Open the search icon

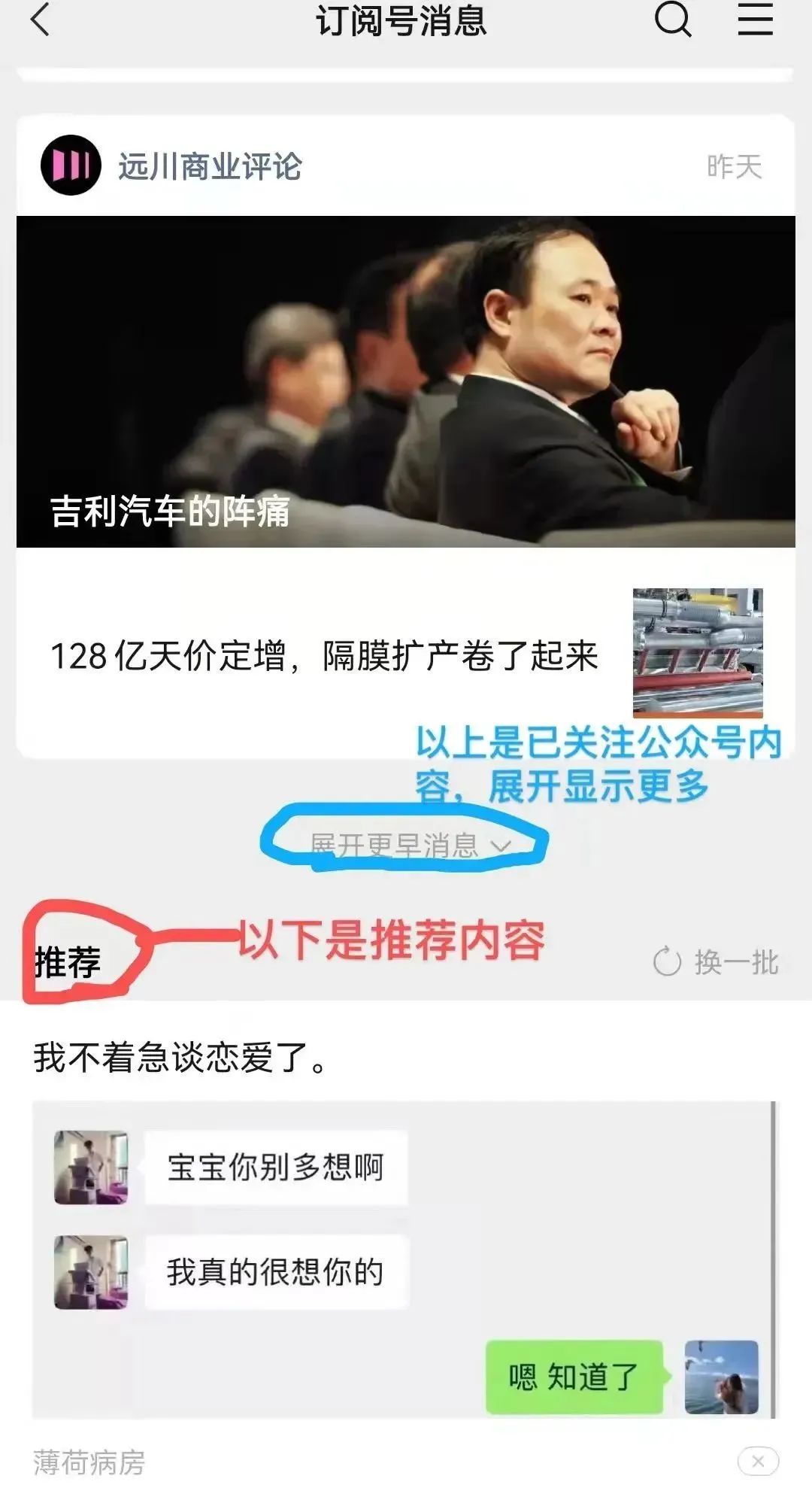[672, 20]
